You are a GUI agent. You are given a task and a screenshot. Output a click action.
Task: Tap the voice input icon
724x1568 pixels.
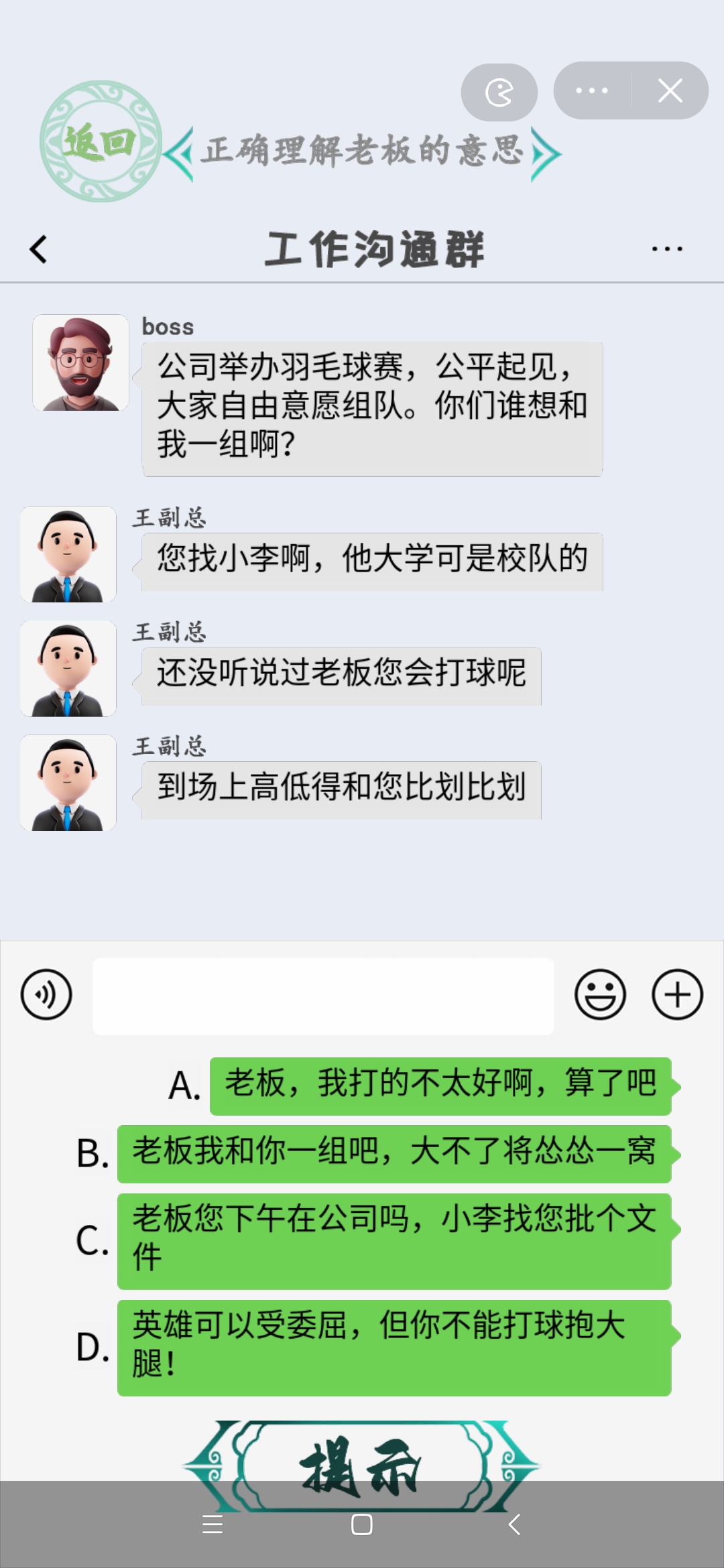46,994
